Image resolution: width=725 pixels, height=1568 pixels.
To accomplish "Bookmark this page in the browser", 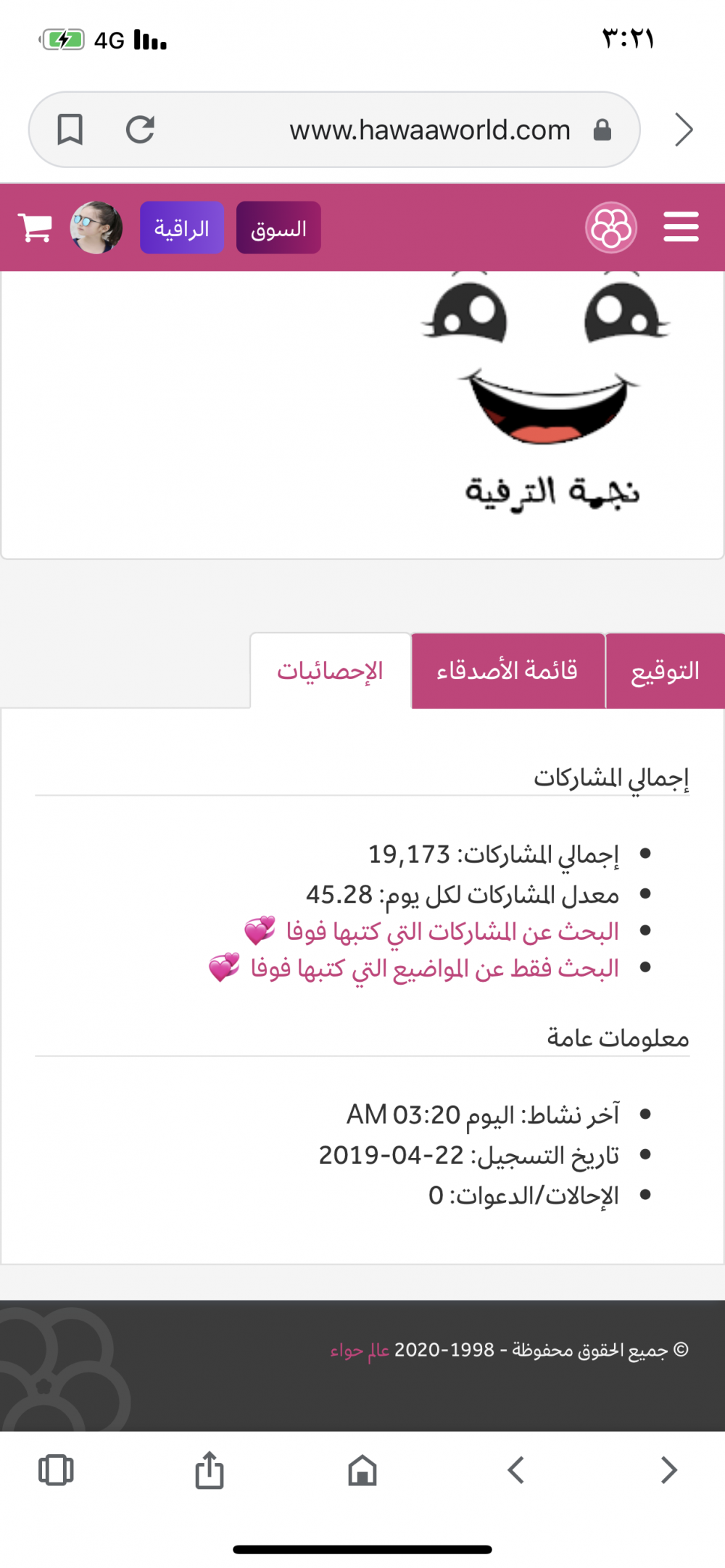I will 70,130.
